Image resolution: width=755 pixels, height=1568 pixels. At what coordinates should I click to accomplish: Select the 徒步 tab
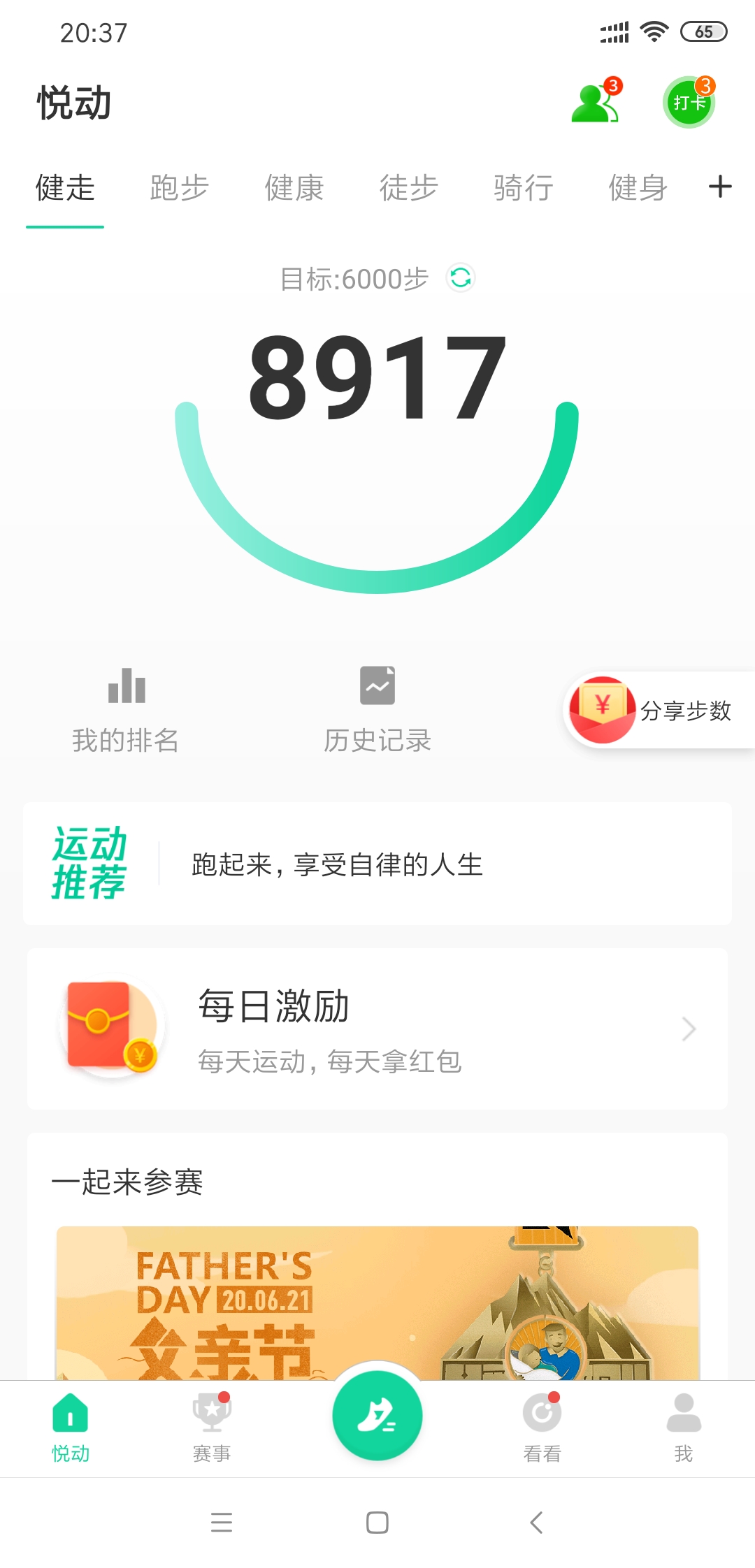[409, 187]
